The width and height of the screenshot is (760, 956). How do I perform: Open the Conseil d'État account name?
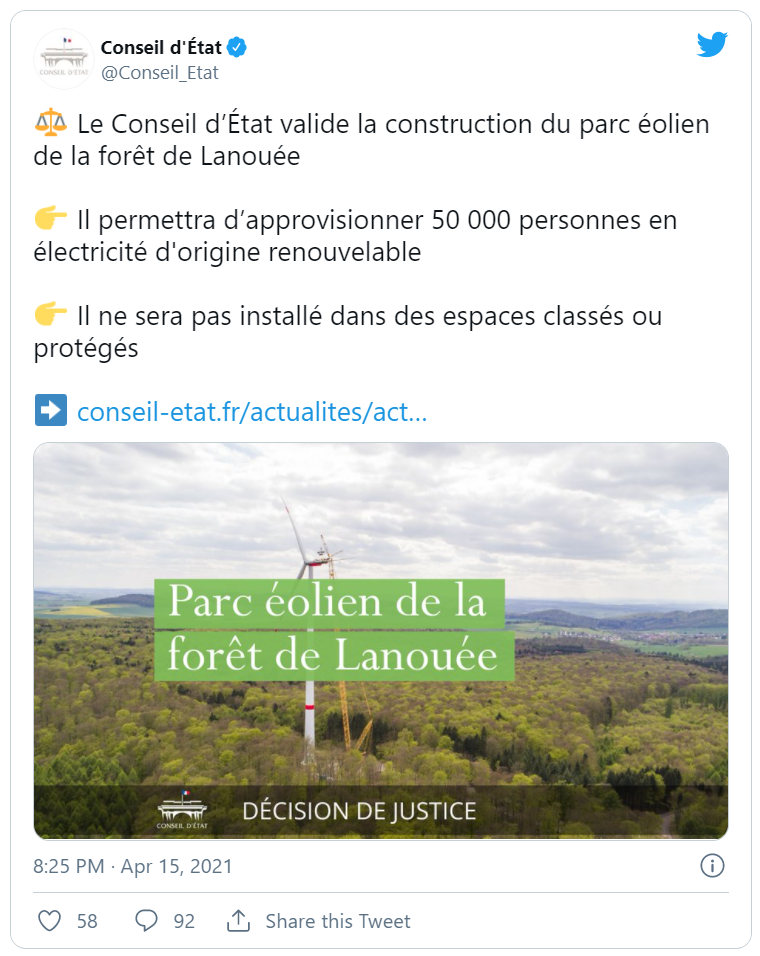(161, 47)
